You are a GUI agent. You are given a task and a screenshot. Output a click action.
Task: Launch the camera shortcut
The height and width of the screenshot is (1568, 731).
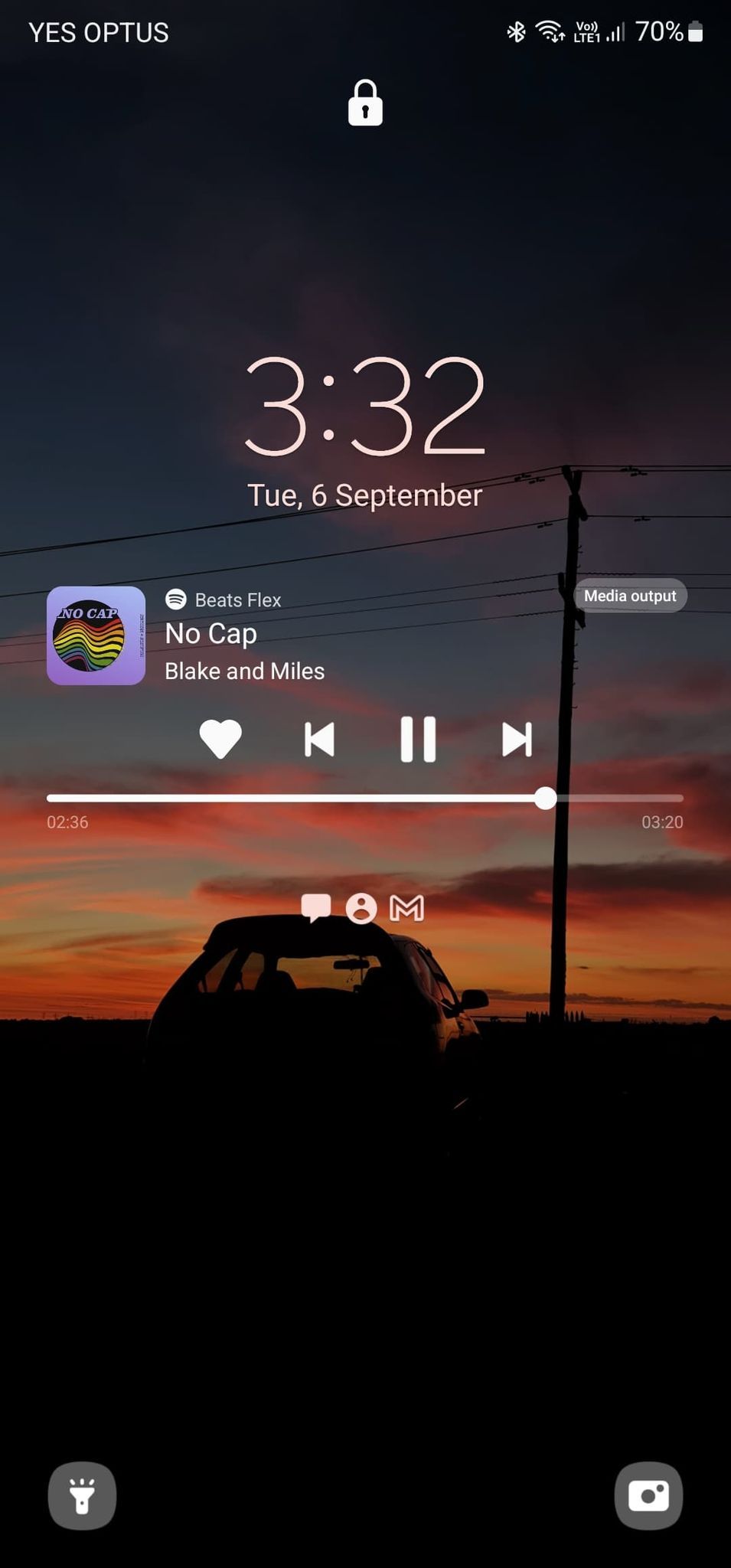point(648,1494)
